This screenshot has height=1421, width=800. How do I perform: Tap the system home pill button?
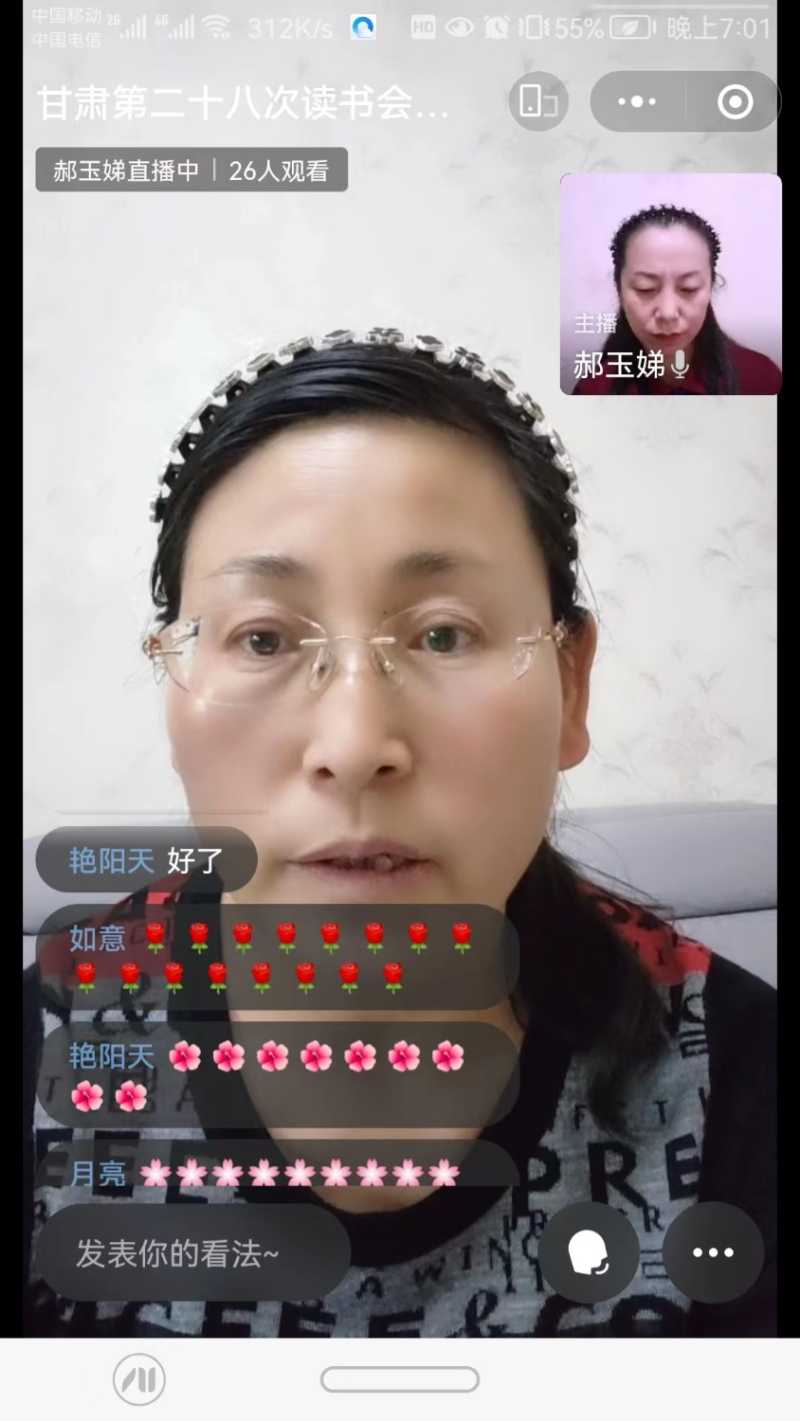point(400,1380)
